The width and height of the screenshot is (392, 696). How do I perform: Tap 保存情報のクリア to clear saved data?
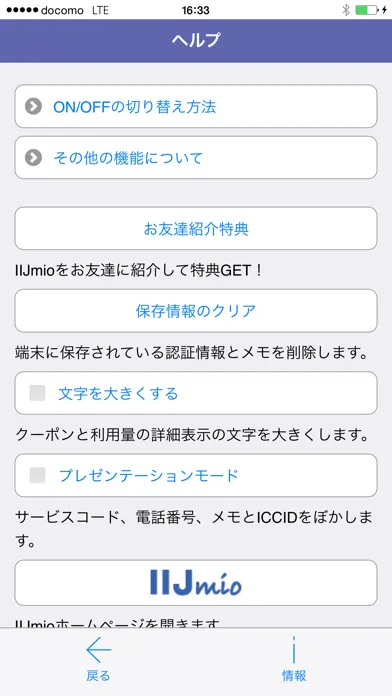(x=196, y=311)
